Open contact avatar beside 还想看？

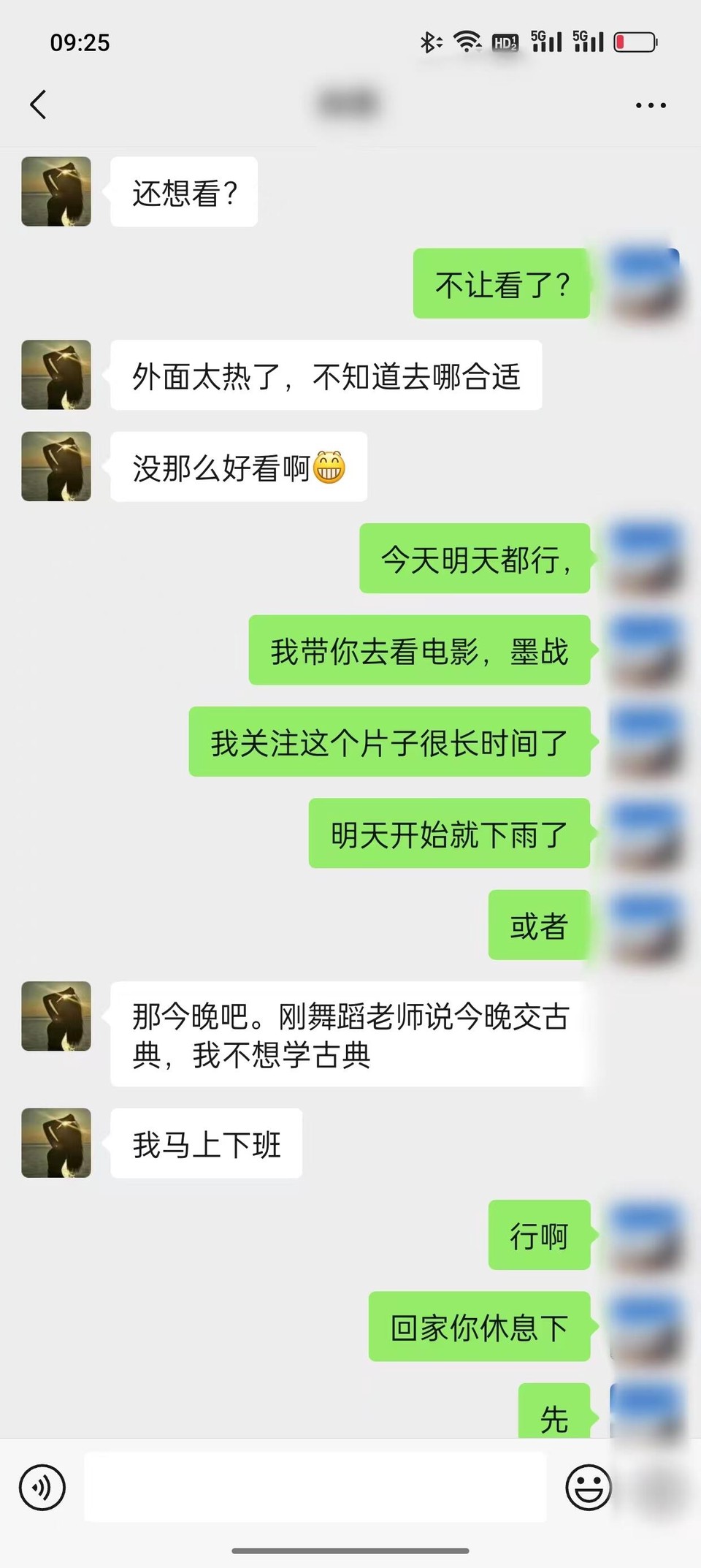coord(56,191)
